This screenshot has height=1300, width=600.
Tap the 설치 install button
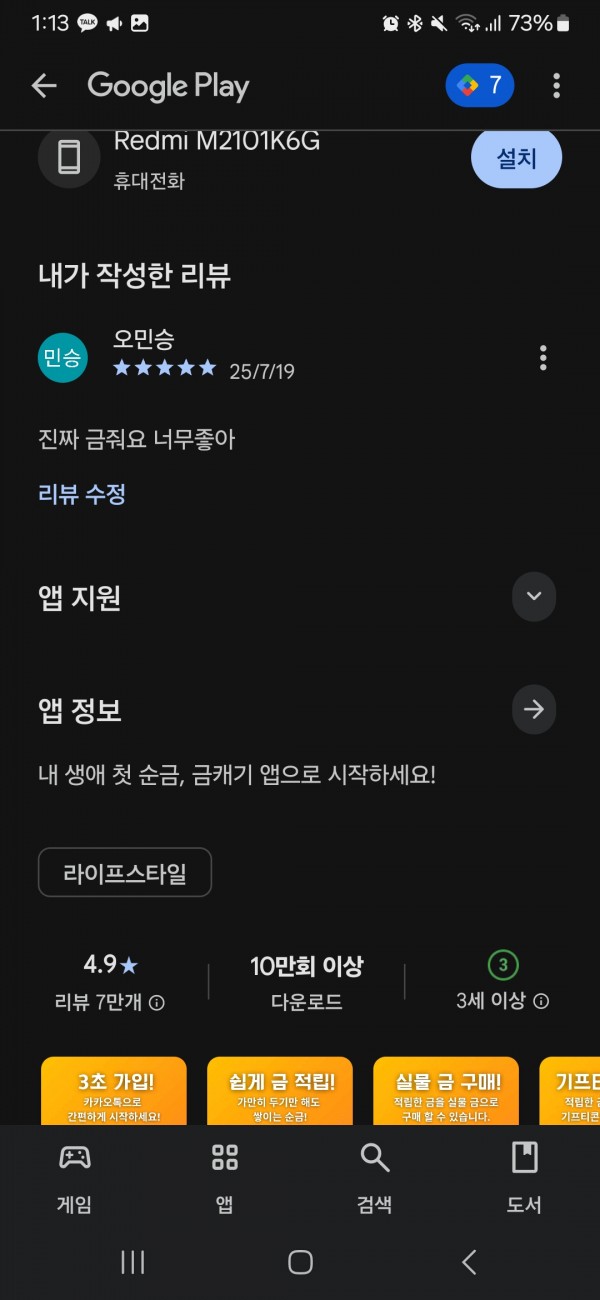[x=516, y=158]
